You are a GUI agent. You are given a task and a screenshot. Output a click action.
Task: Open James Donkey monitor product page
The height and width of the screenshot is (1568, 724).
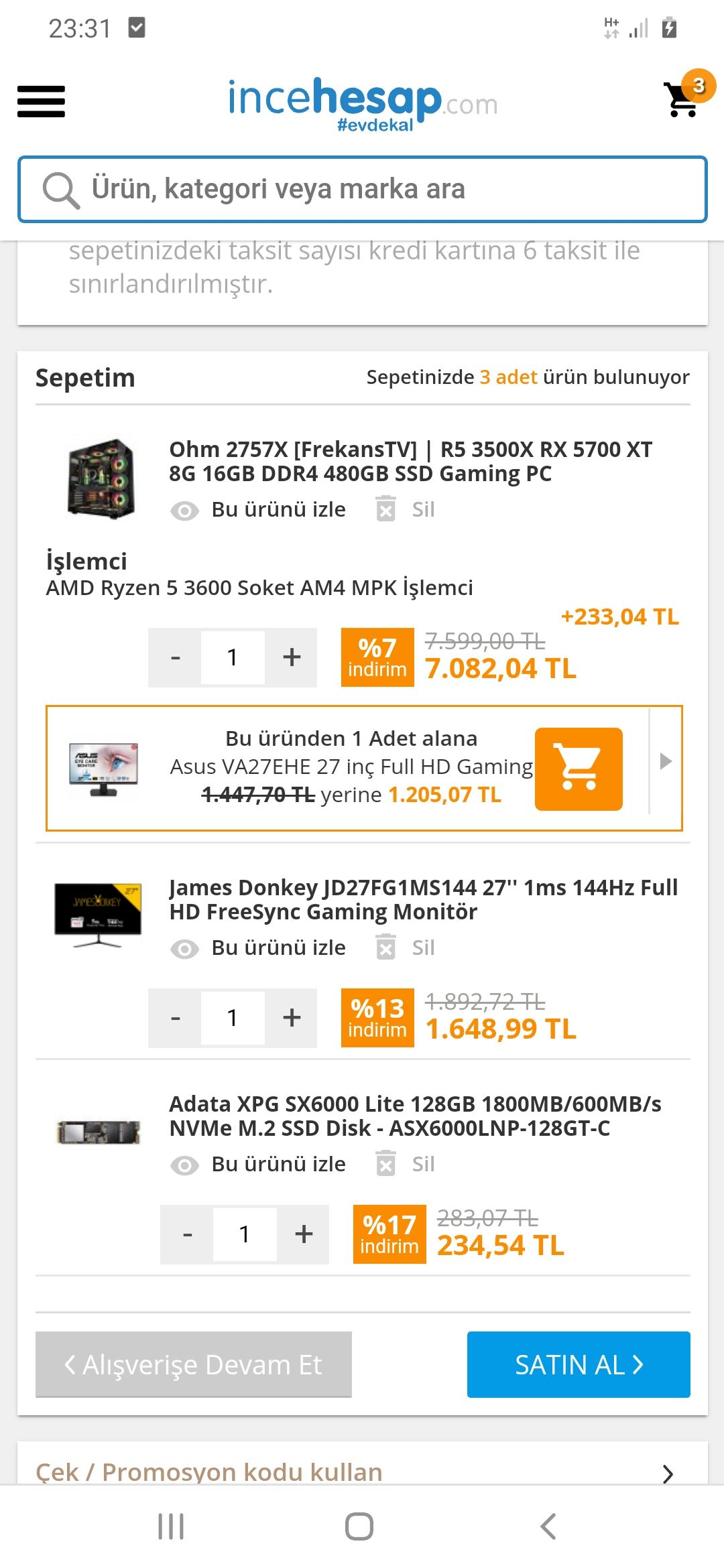422,899
